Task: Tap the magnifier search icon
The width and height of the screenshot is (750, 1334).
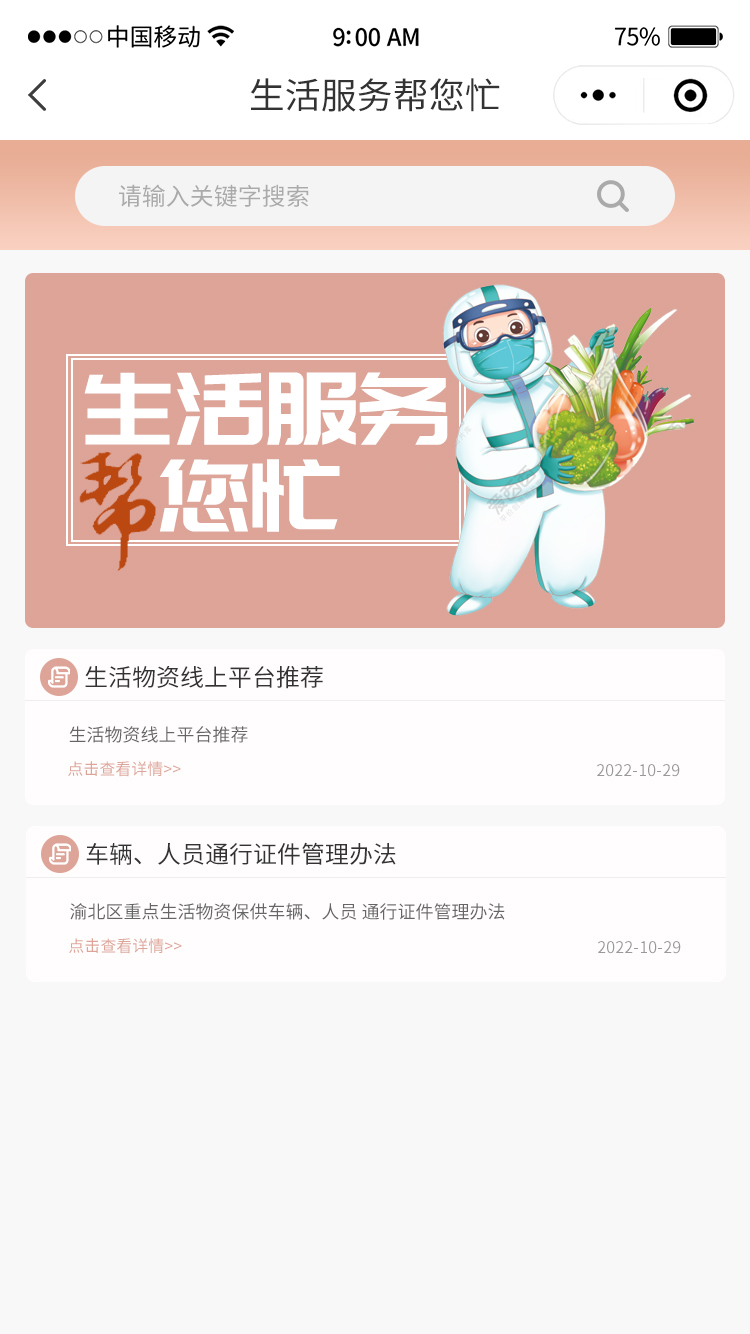Action: pyautogui.click(x=612, y=196)
